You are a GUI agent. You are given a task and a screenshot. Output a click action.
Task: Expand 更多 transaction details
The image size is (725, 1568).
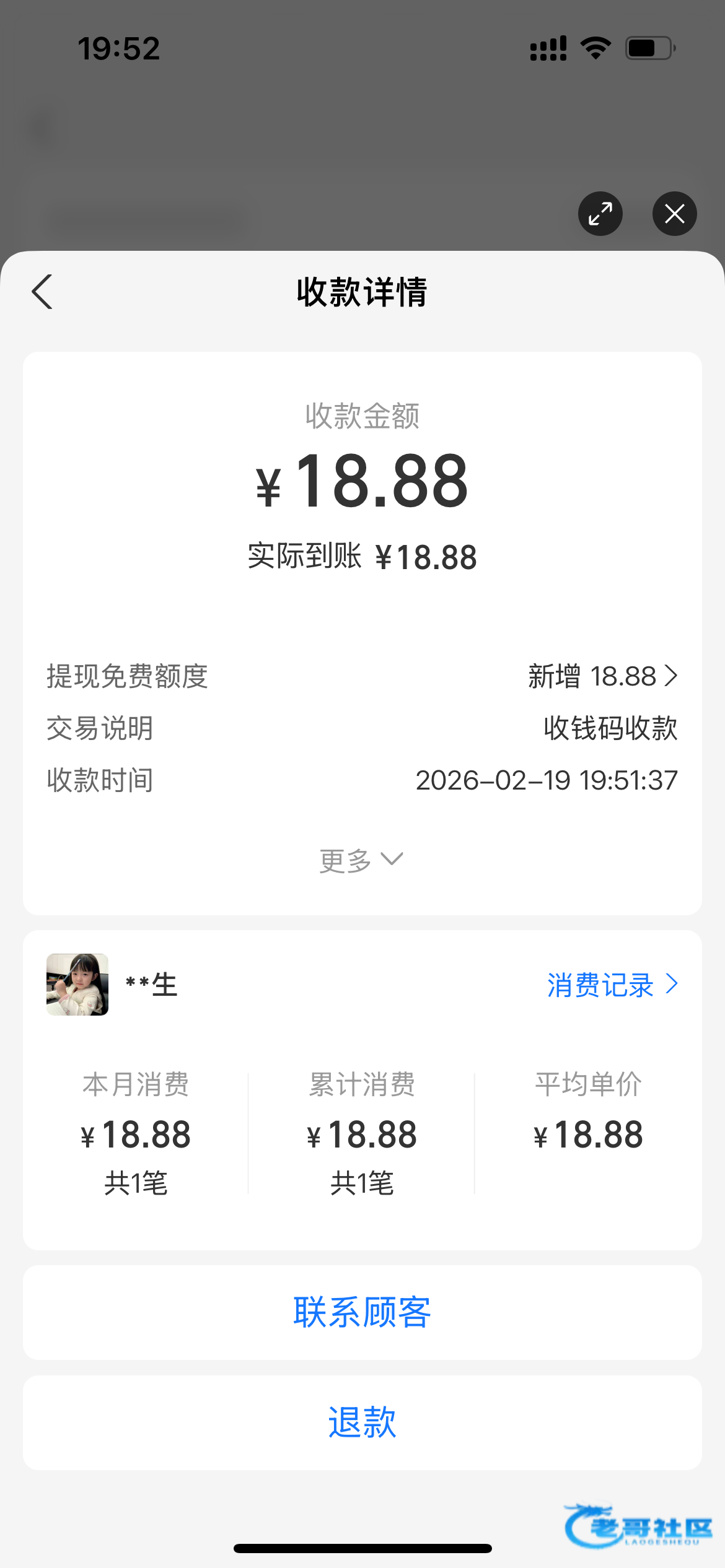pos(361,860)
